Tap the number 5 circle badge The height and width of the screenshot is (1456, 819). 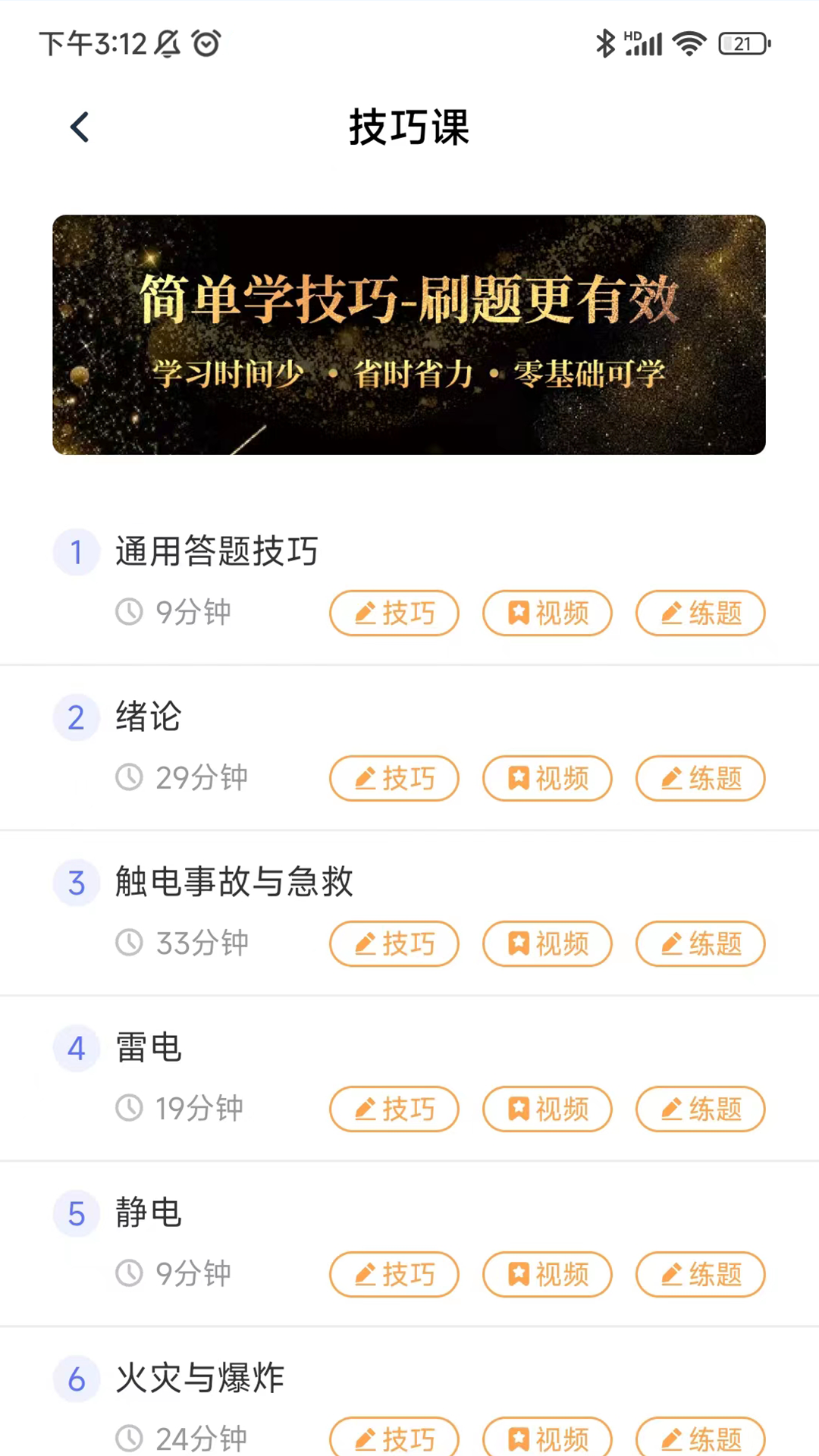pyautogui.click(x=76, y=1214)
